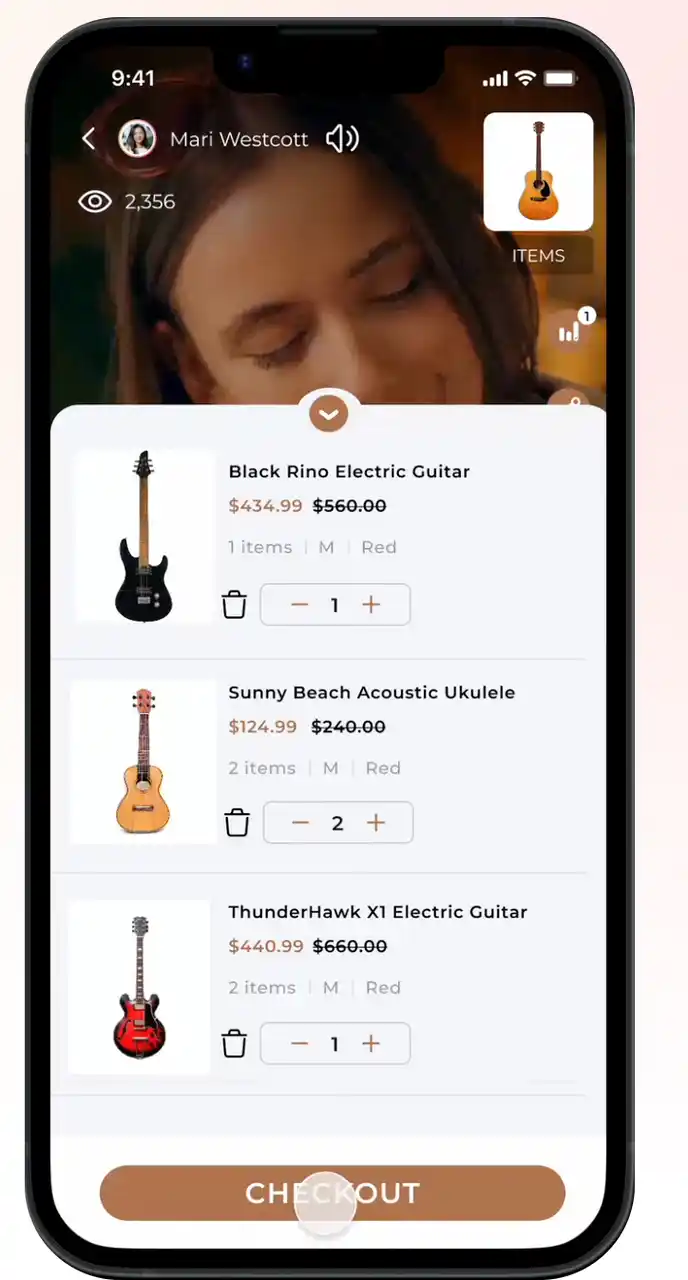The image size is (688, 1280).
Task: Mute the live stream sound
Action: click(x=342, y=139)
